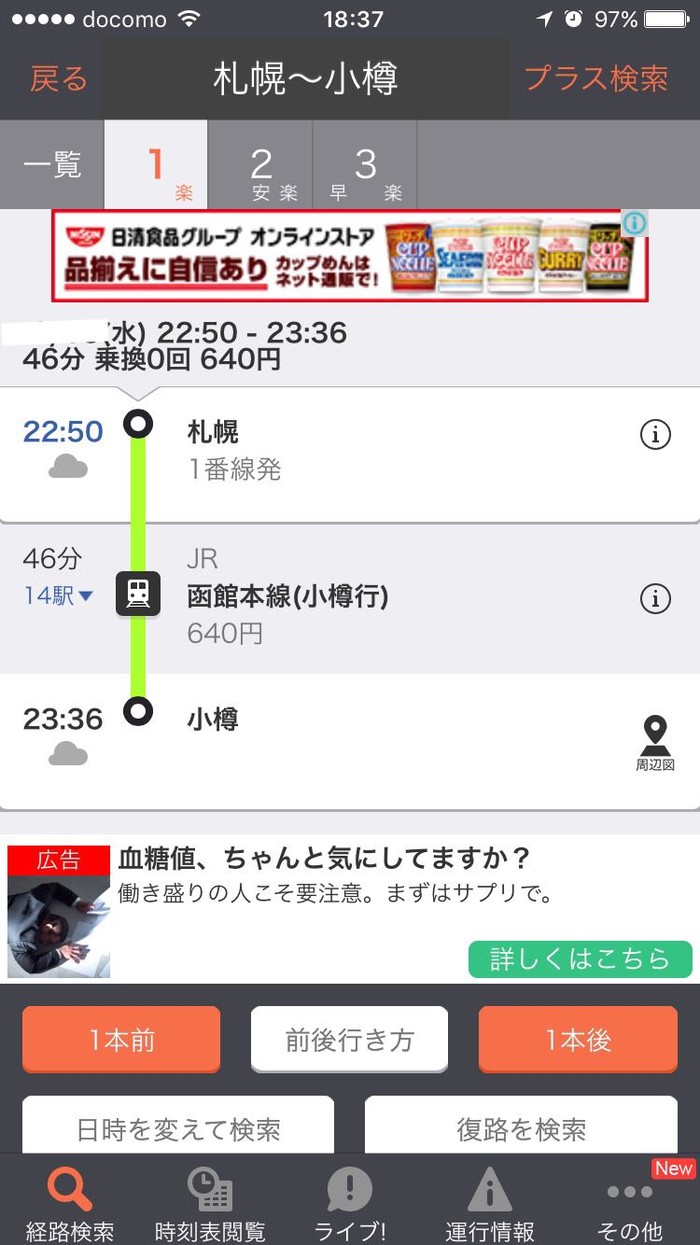The width and height of the screenshot is (700, 1245).
Task: Select route option 3
Action: [365, 166]
